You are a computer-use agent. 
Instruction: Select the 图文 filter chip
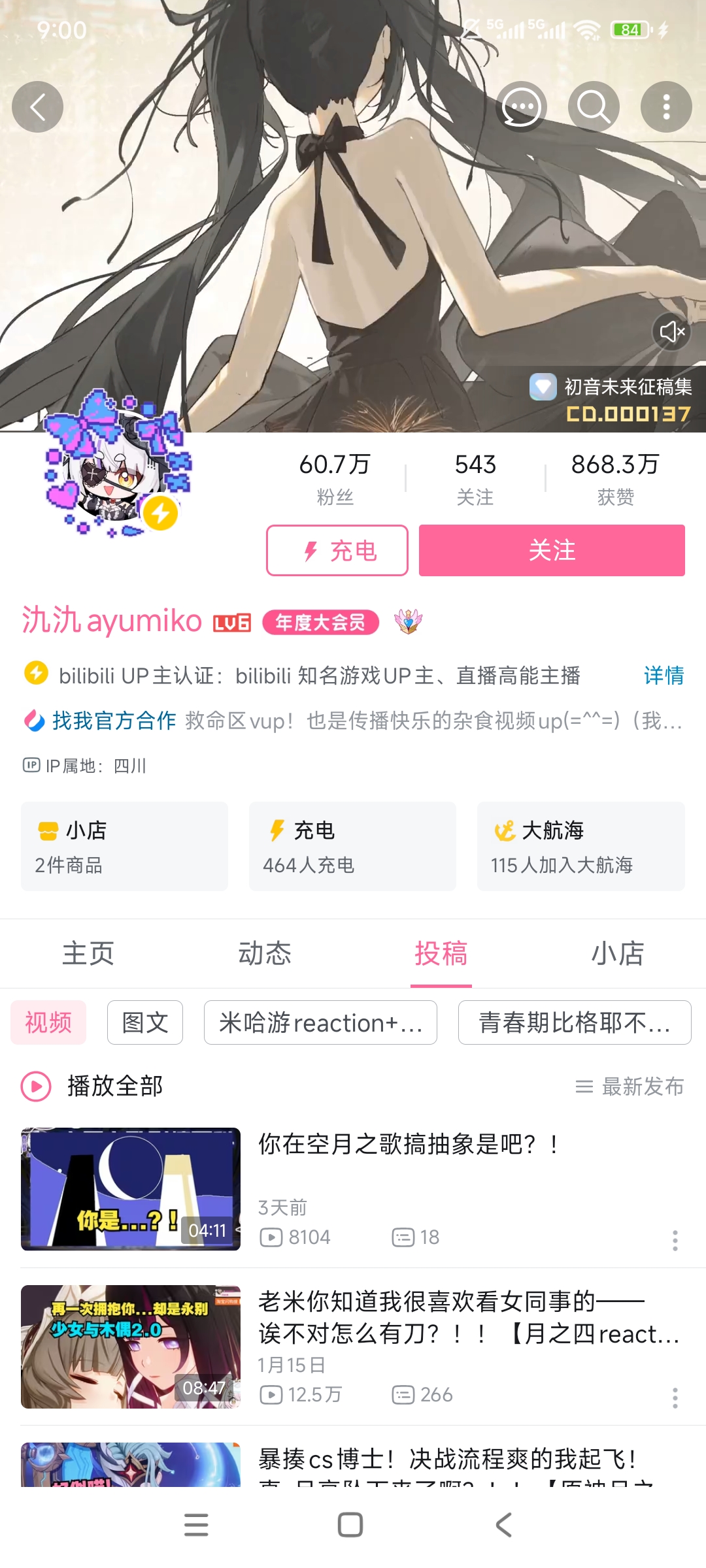[145, 1022]
